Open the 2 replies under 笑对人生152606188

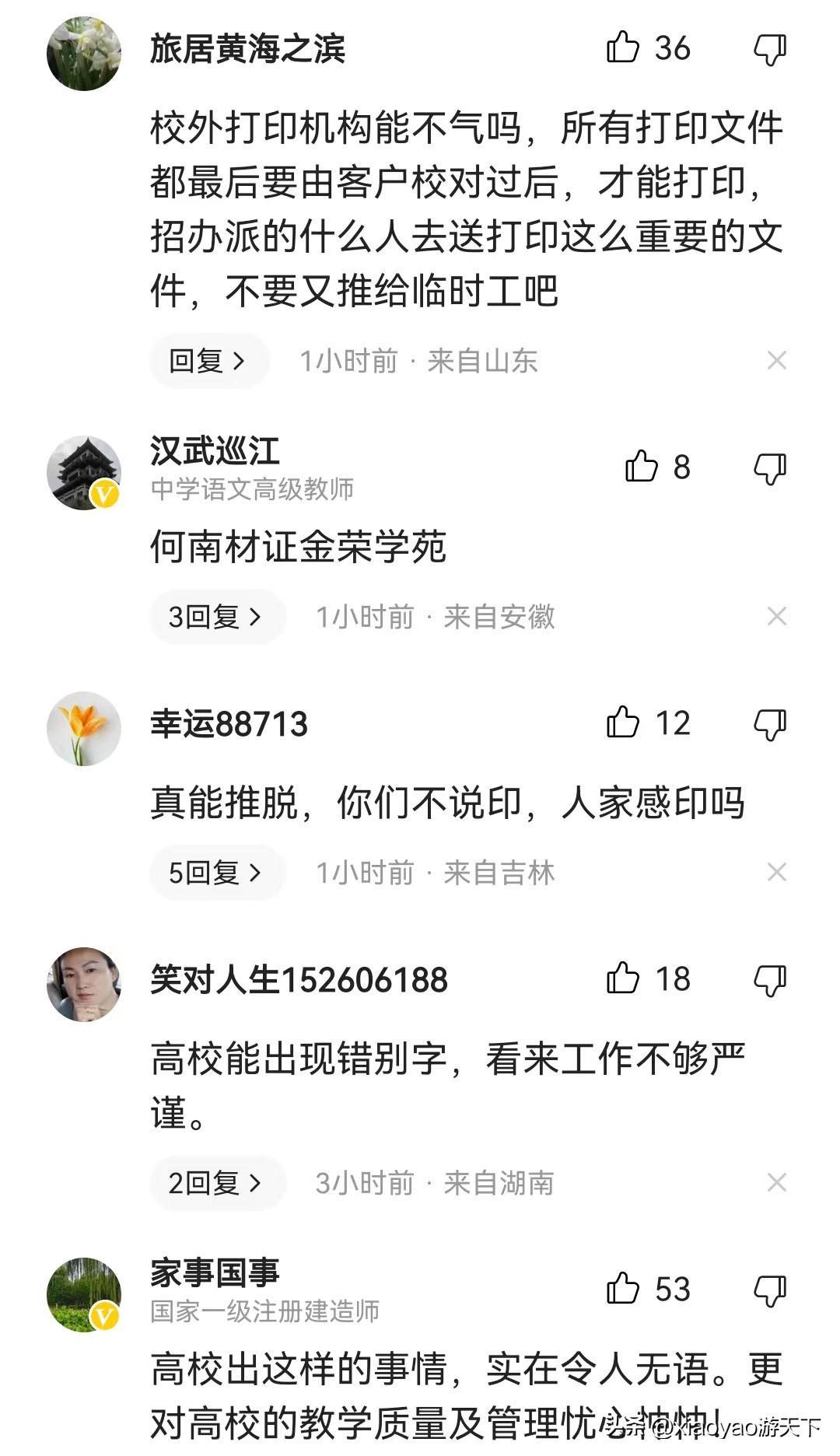pos(216,1183)
